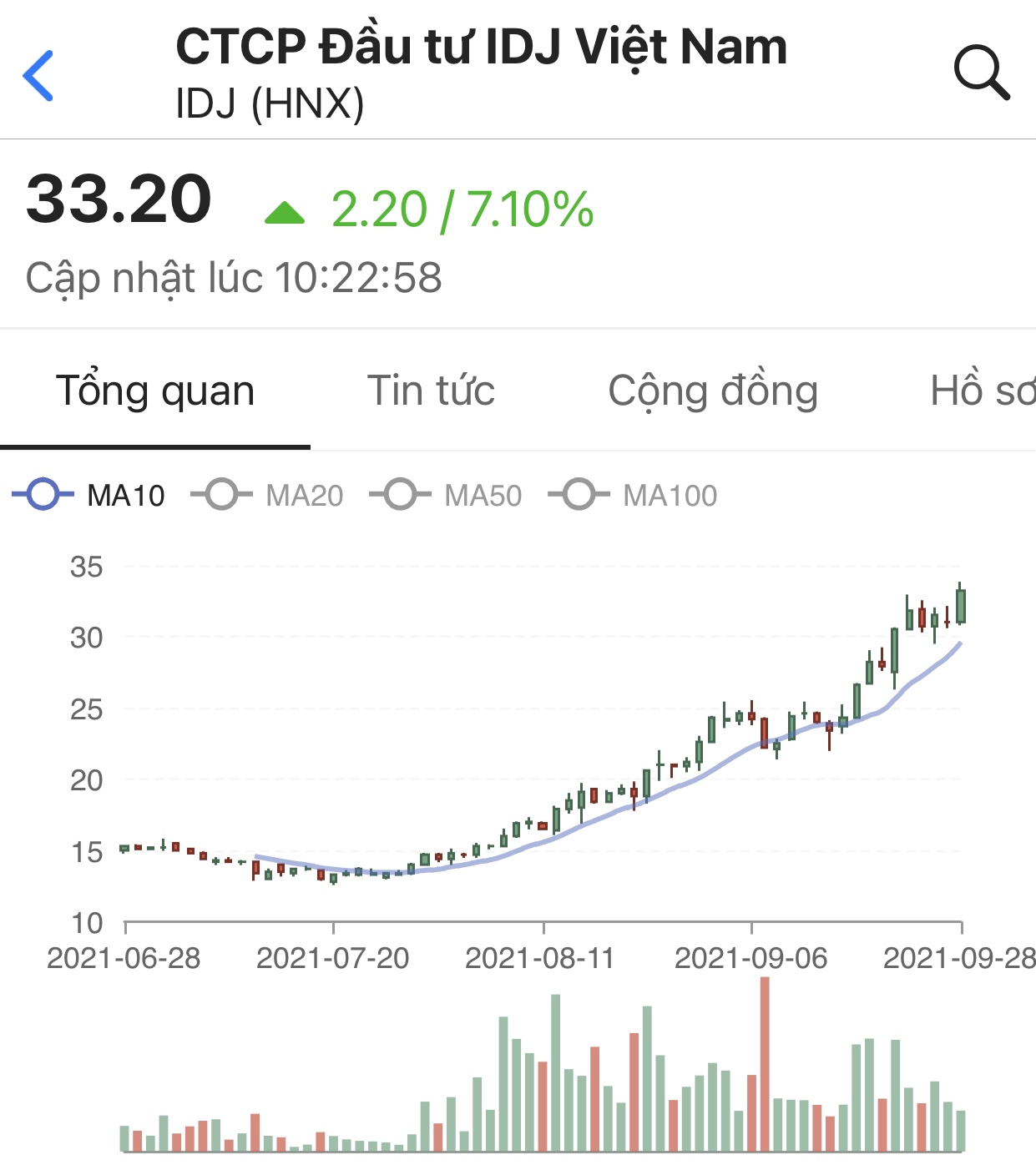The width and height of the screenshot is (1036, 1165).
Task: Show the MA20 line on chart
Action: coord(268,495)
